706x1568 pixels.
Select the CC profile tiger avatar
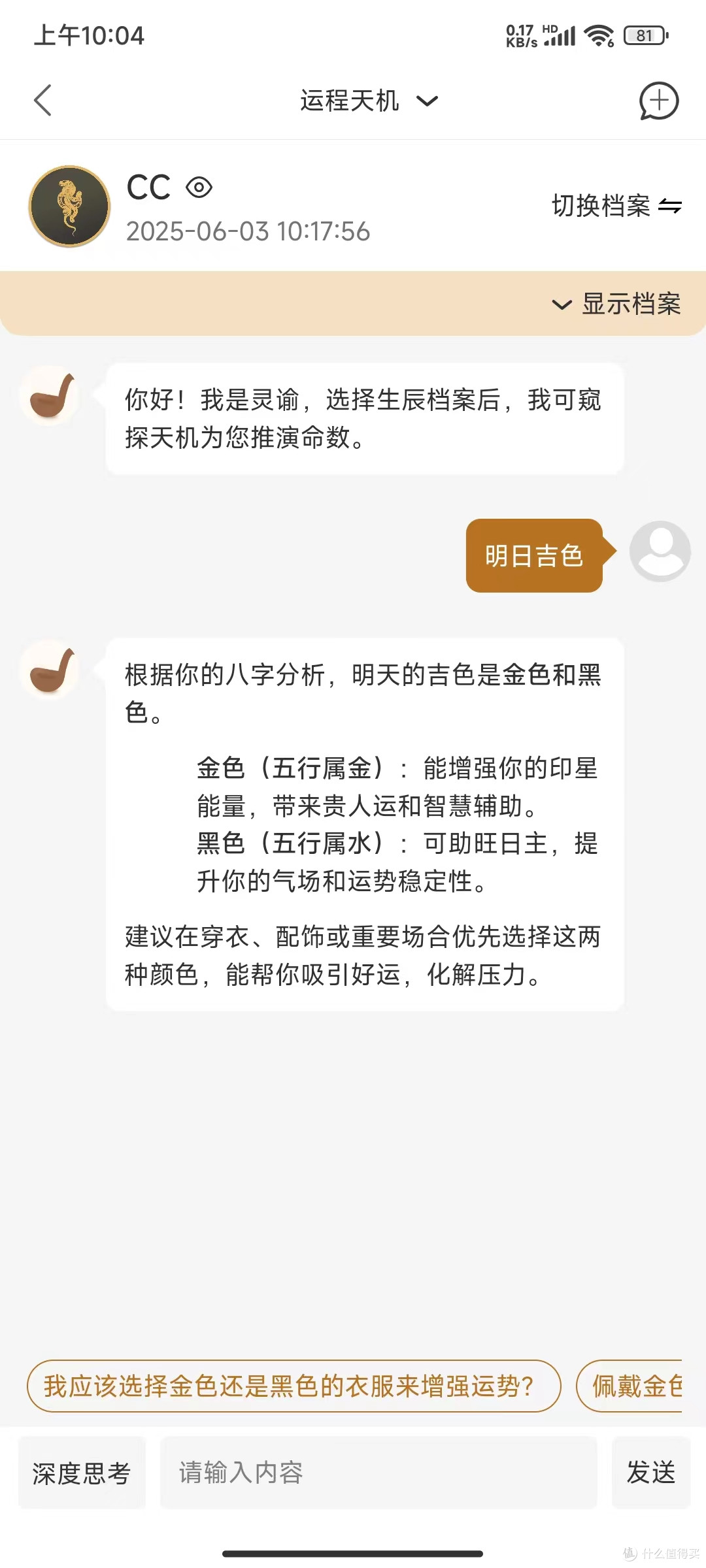(x=69, y=206)
